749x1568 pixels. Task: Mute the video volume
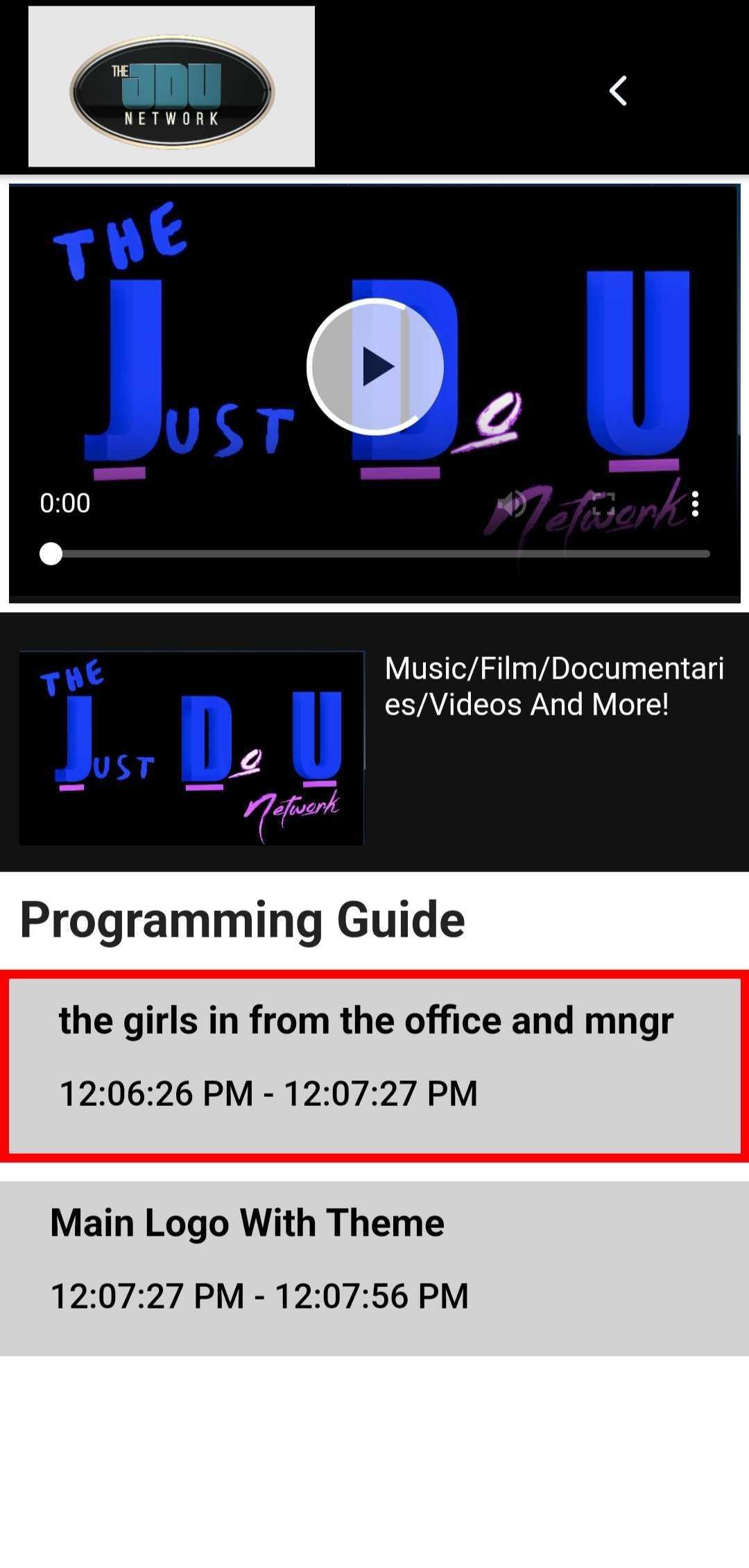pos(512,504)
